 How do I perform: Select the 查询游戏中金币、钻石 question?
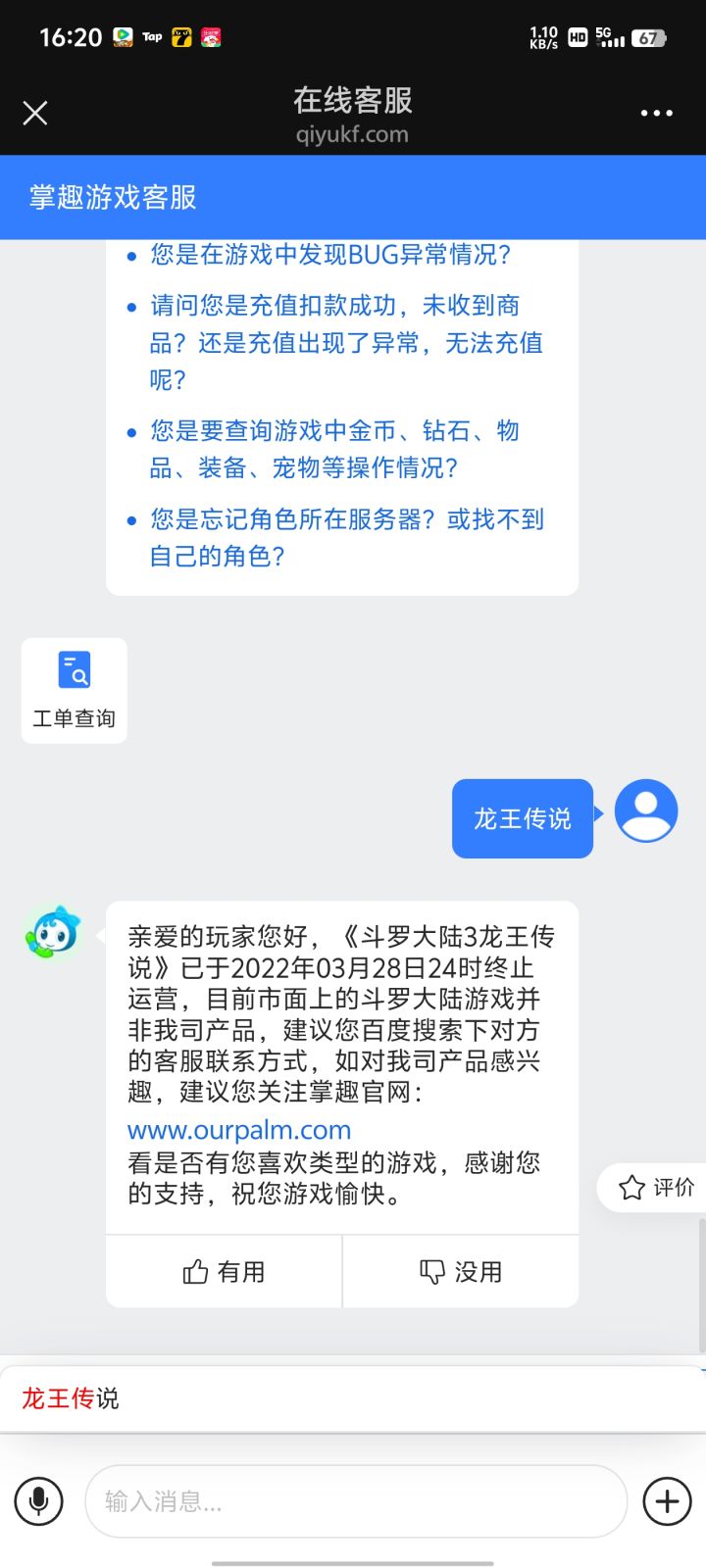click(x=334, y=449)
